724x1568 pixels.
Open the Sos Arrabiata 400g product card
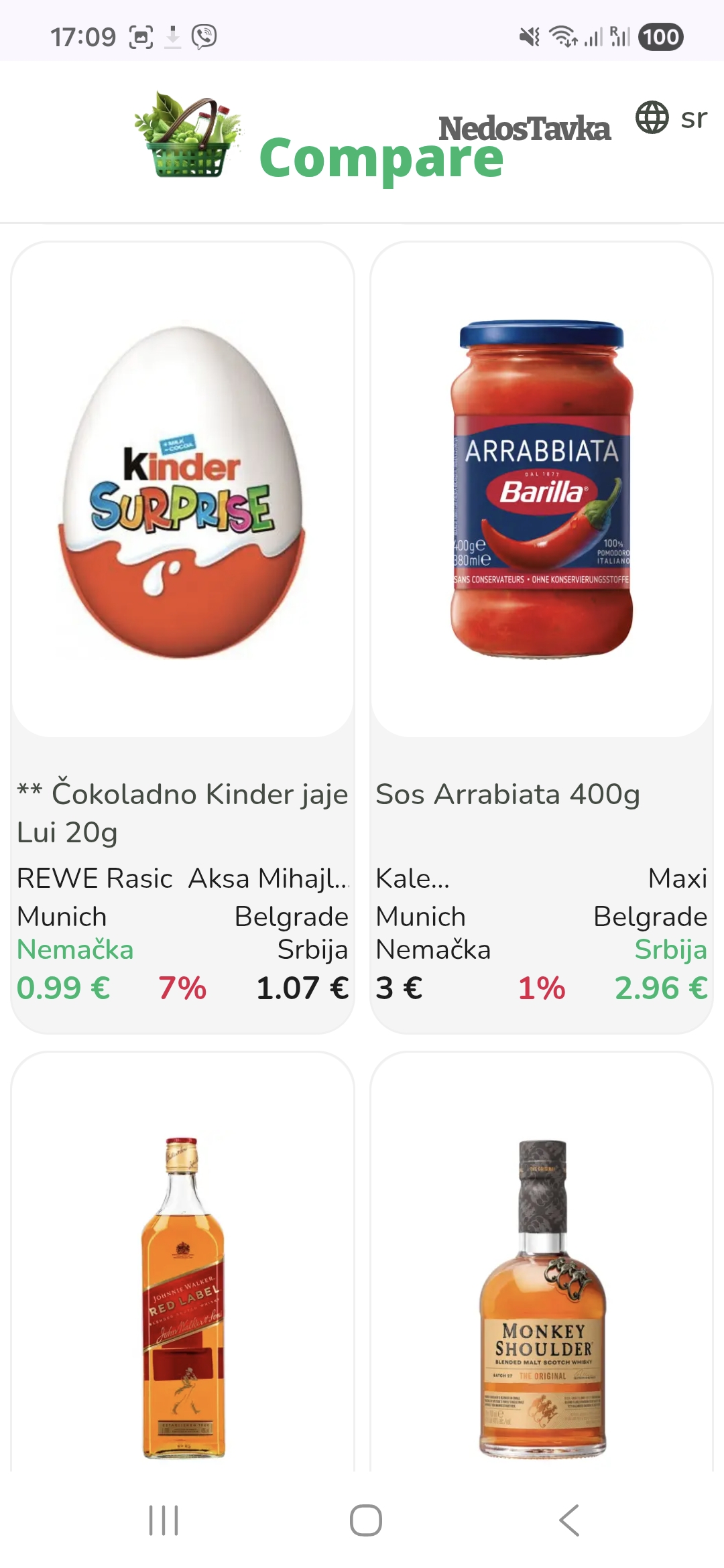pyautogui.click(x=542, y=637)
